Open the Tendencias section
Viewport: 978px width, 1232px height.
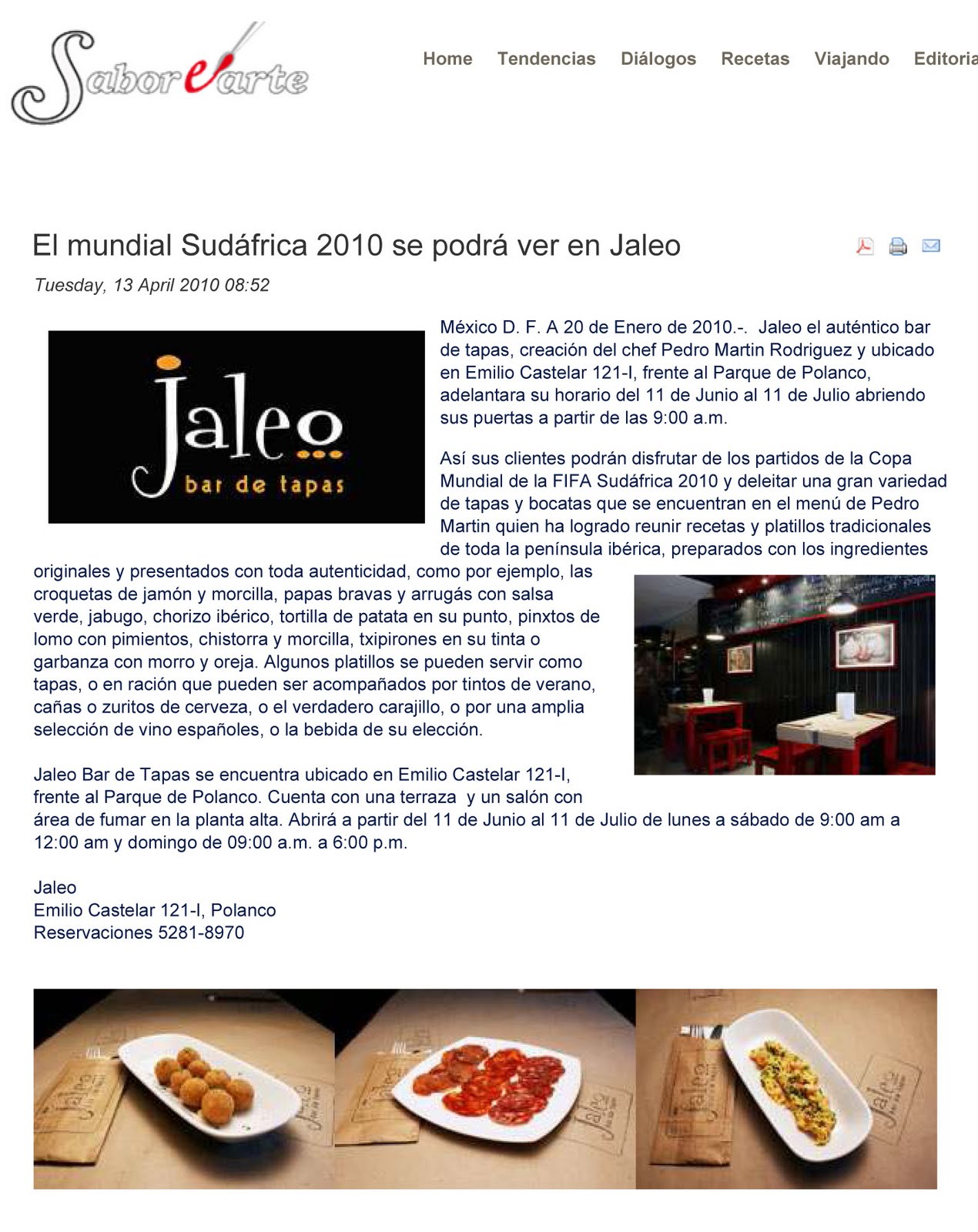click(545, 59)
